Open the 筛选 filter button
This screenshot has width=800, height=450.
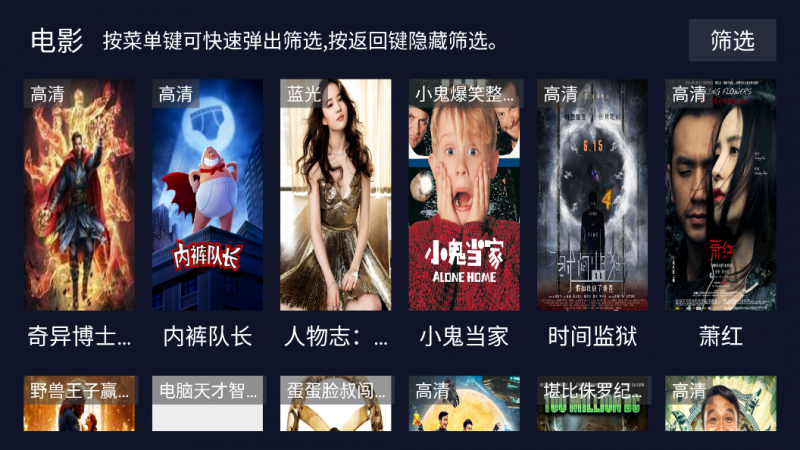pyautogui.click(x=732, y=41)
